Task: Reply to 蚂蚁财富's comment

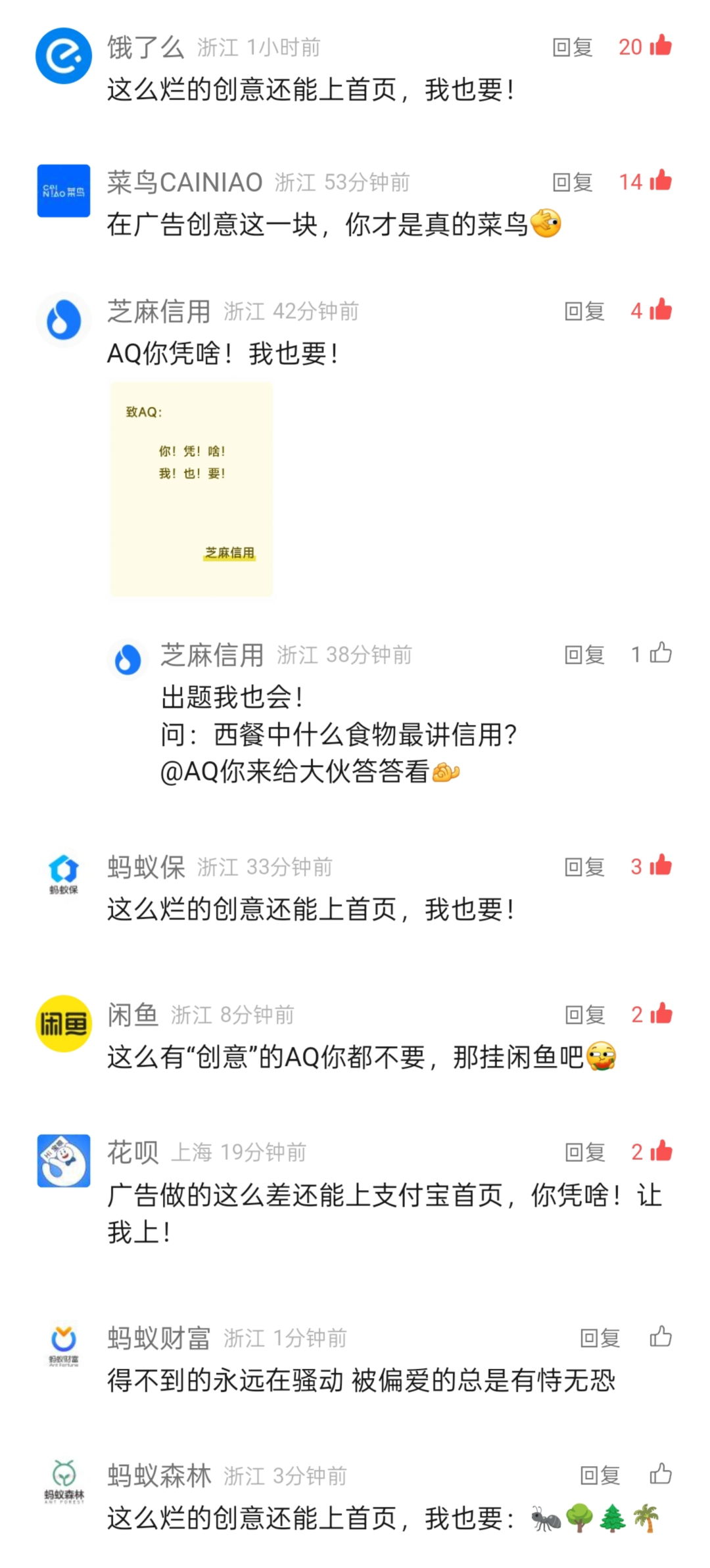Action: click(600, 1337)
